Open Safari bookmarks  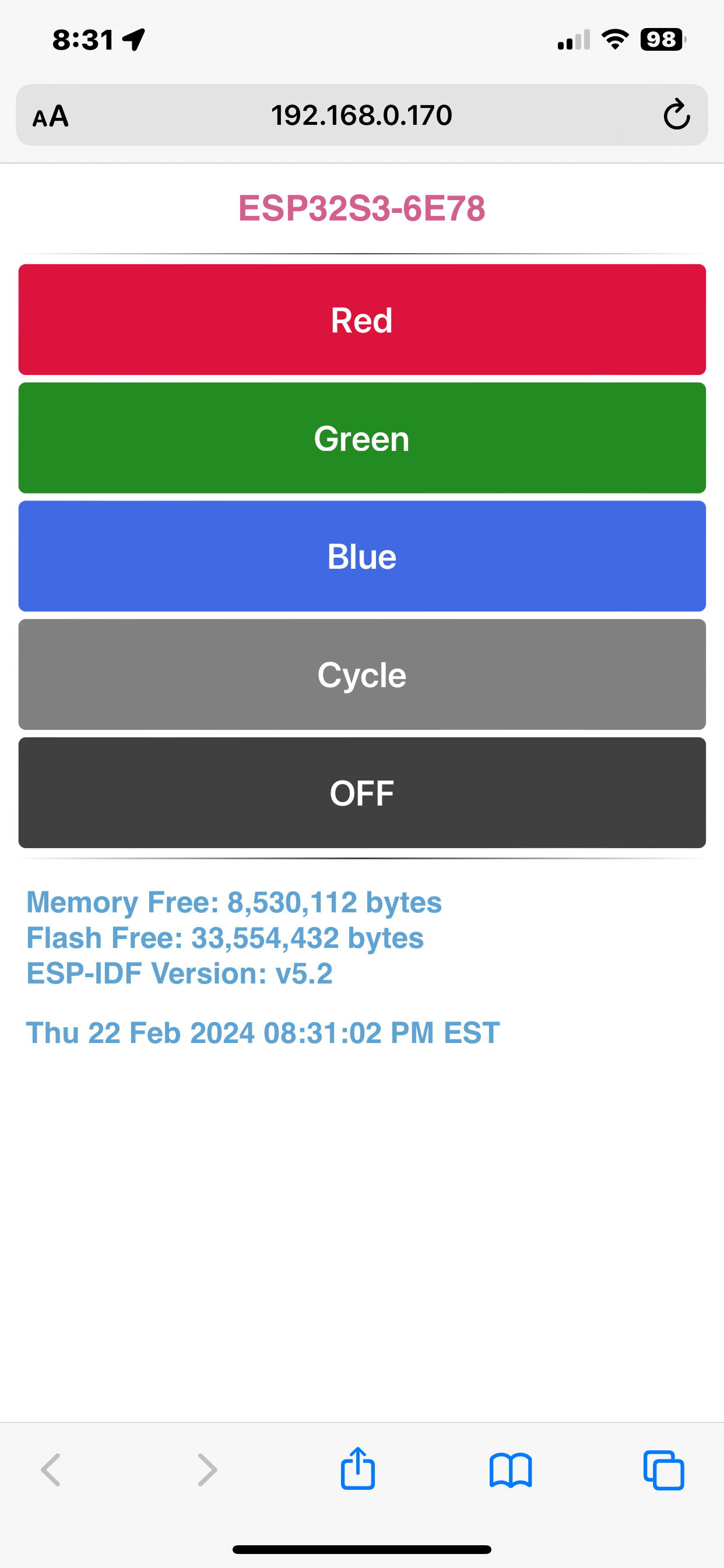511,1470
